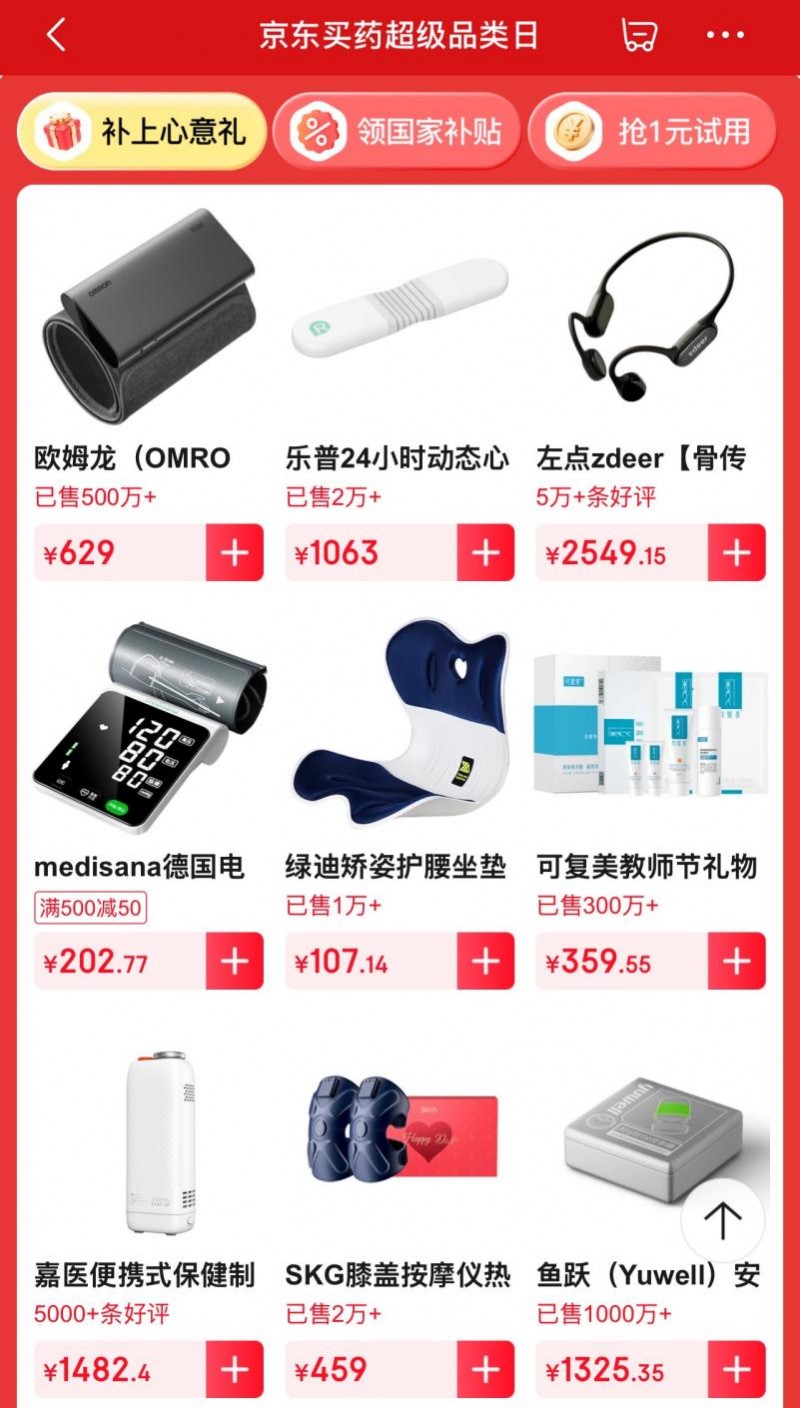Open the 欧姆龙 OMRON blood pressure monitor
This screenshot has height=1408, width=800.
click(x=148, y=320)
